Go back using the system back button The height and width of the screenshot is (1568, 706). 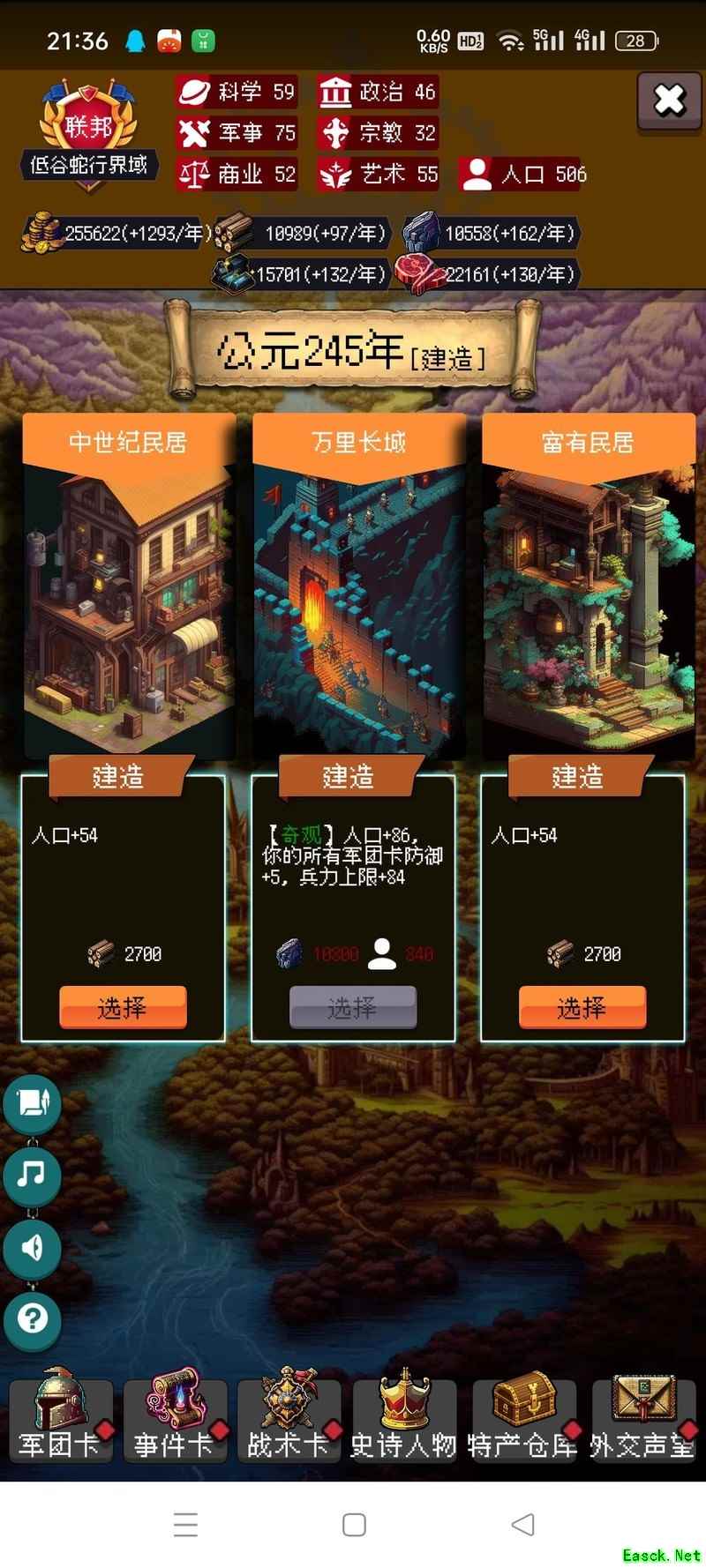522,1524
